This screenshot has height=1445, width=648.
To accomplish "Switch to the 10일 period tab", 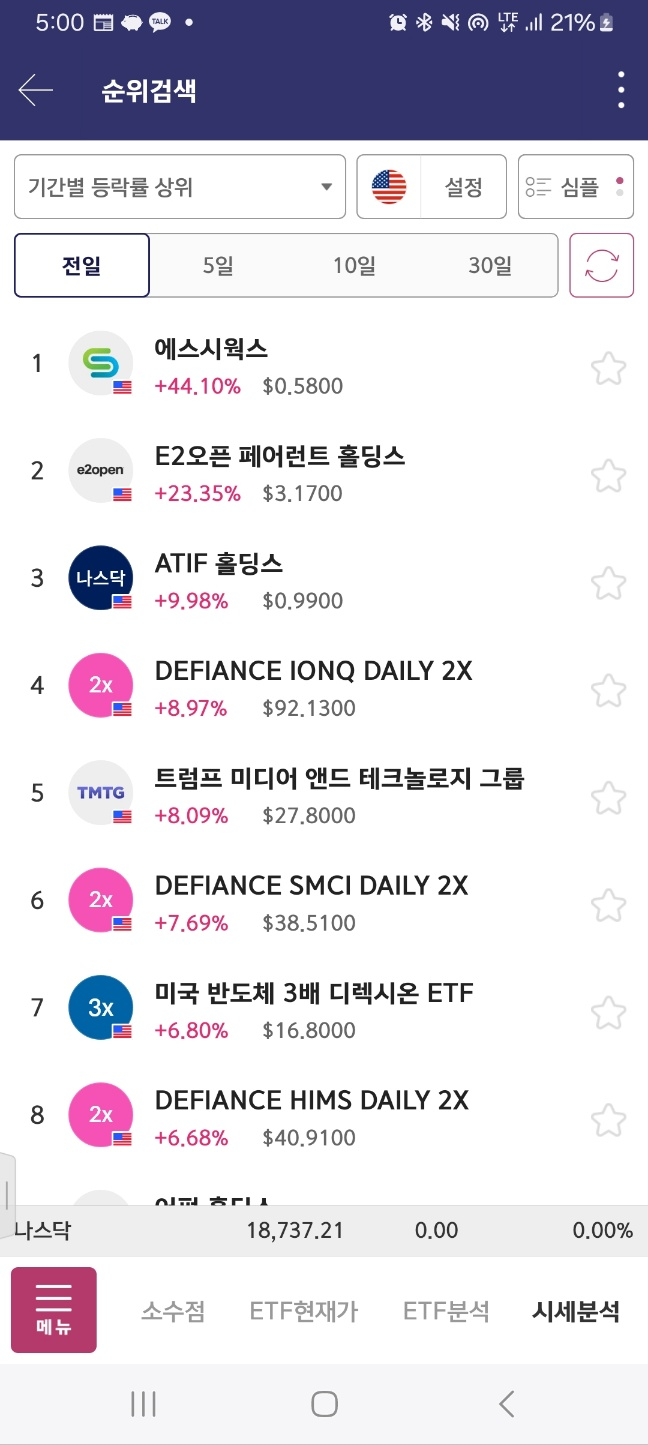I will (354, 266).
